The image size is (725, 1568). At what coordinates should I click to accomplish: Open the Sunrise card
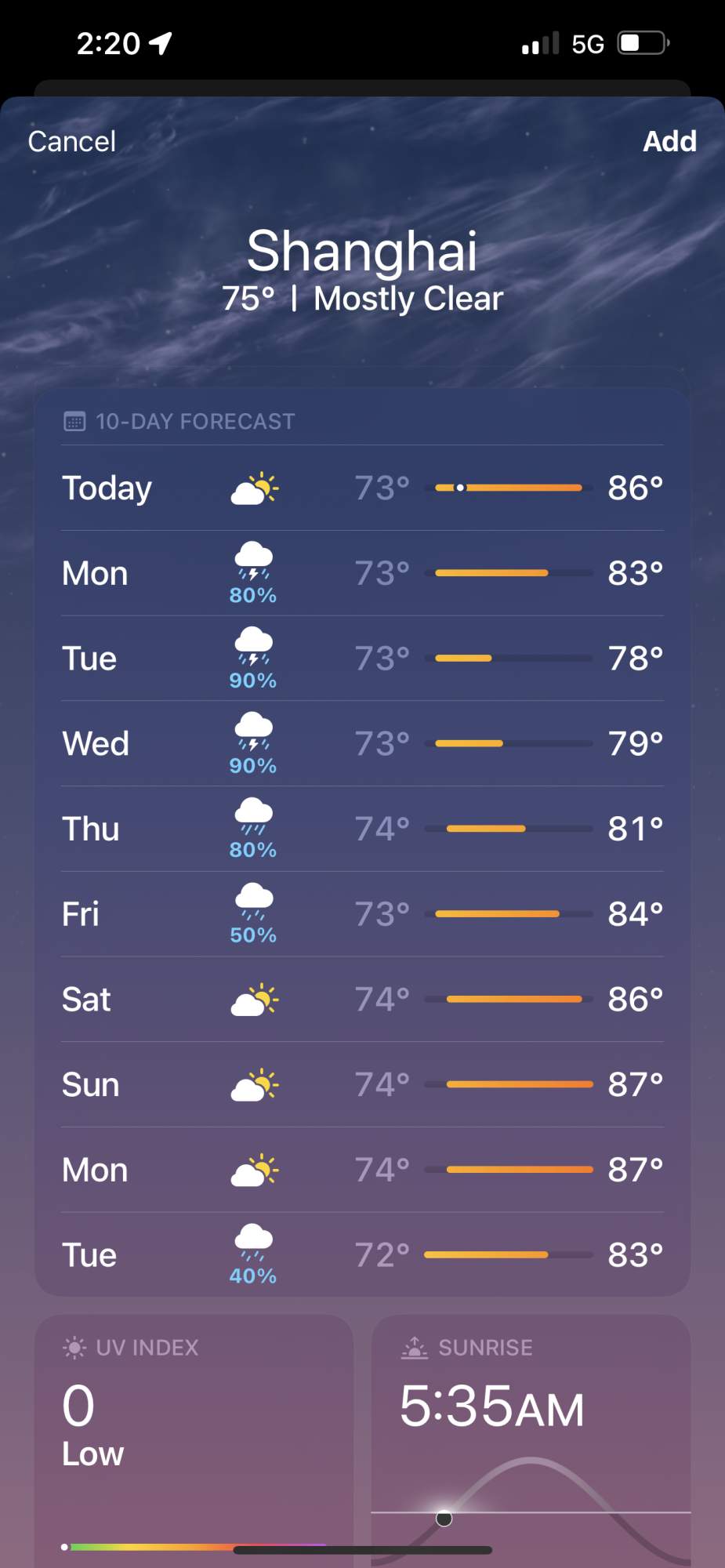tap(531, 1435)
